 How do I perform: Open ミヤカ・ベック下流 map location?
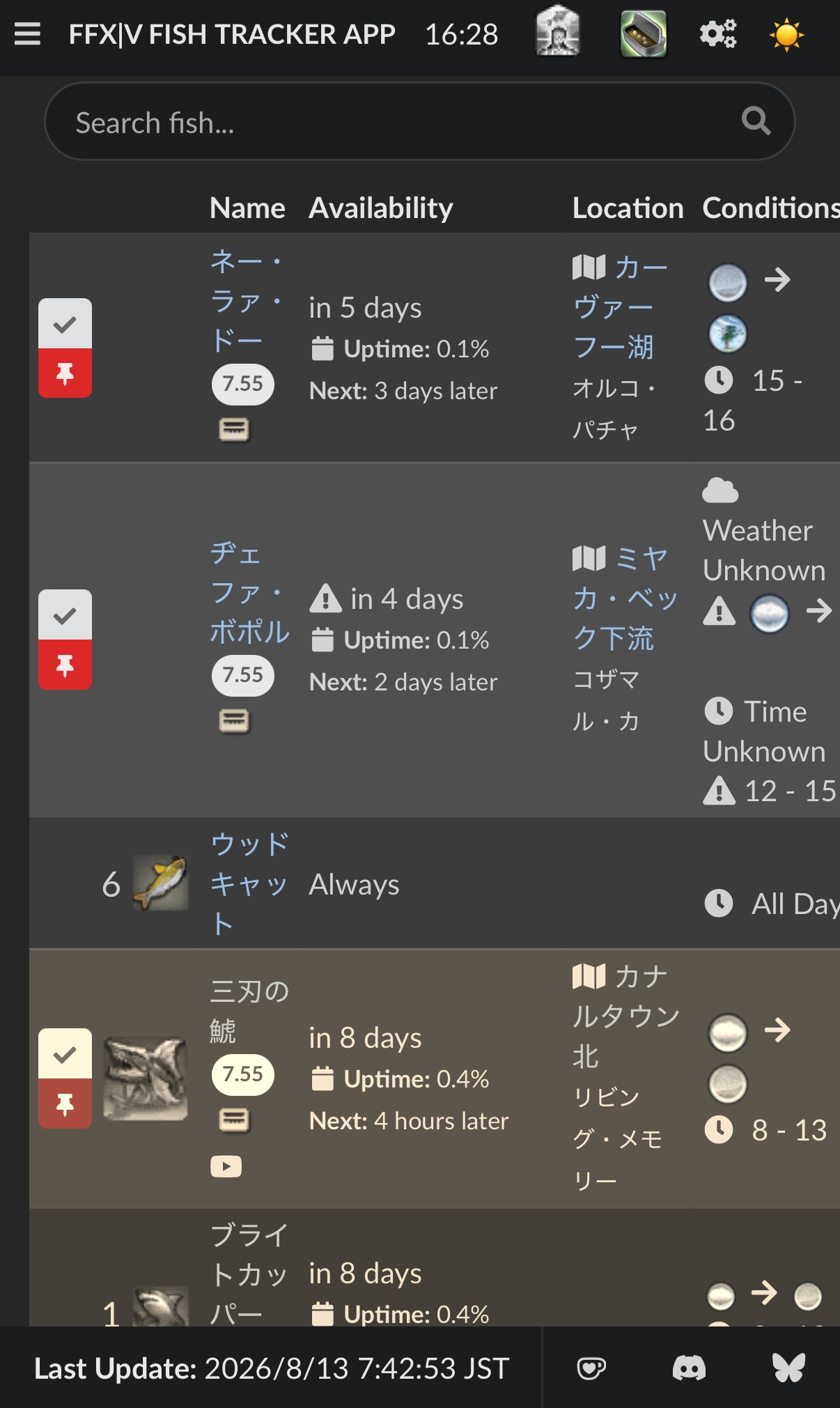click(625, 598)
